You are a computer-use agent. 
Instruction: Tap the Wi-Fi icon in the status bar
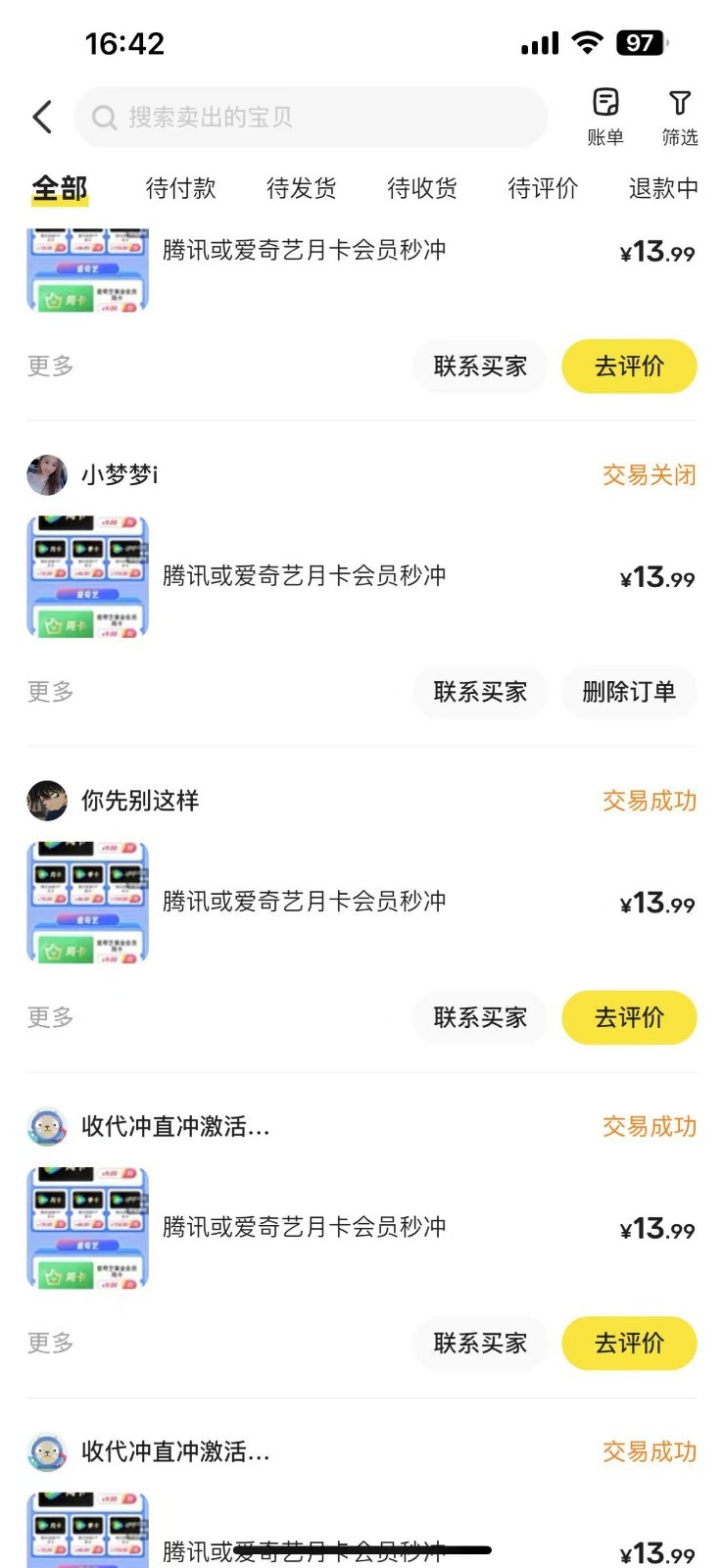pyautogui.click(x=585, y=41)
